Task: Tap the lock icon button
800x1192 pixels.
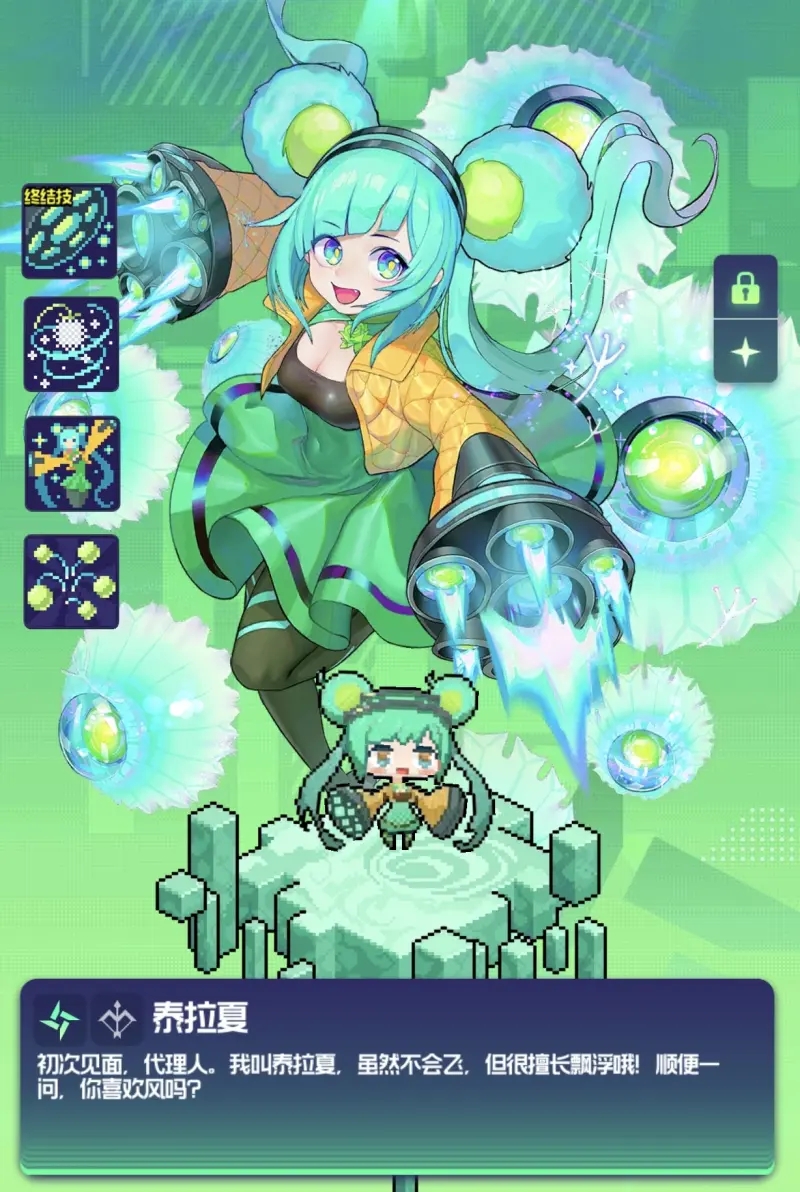Action: [745, 287]
